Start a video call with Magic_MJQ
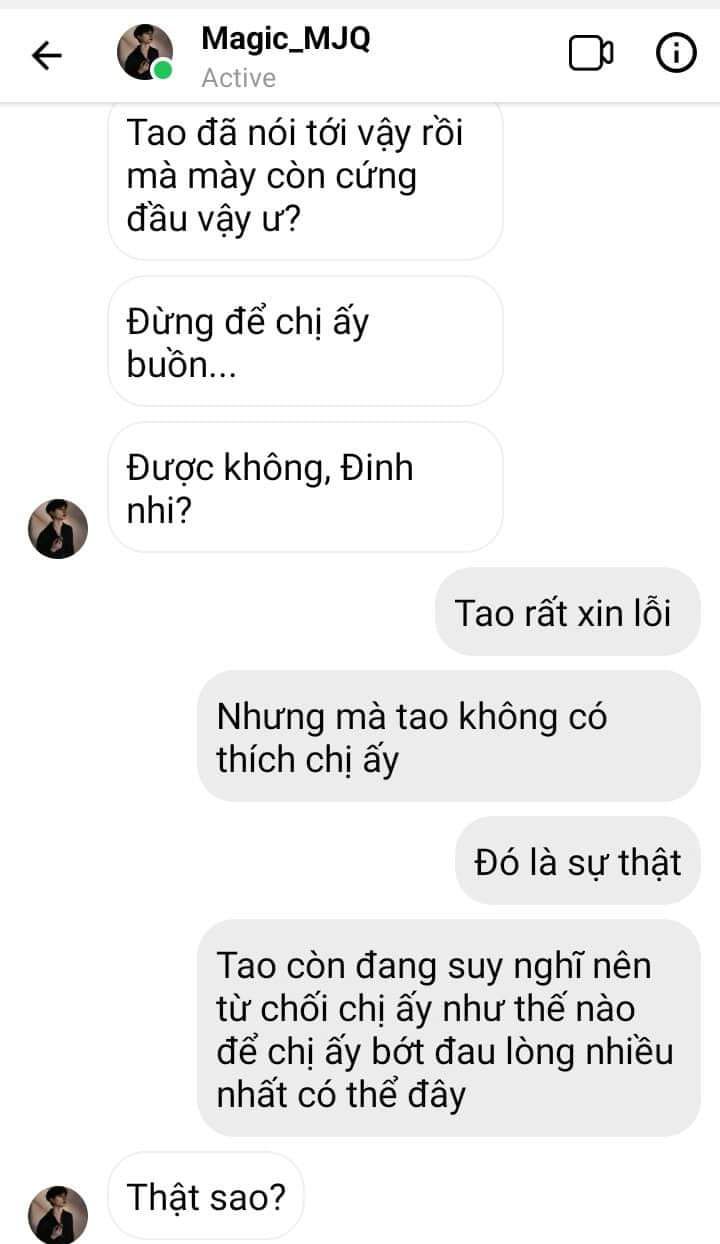Screen dimensions: 720x1244 coord(591,54)
